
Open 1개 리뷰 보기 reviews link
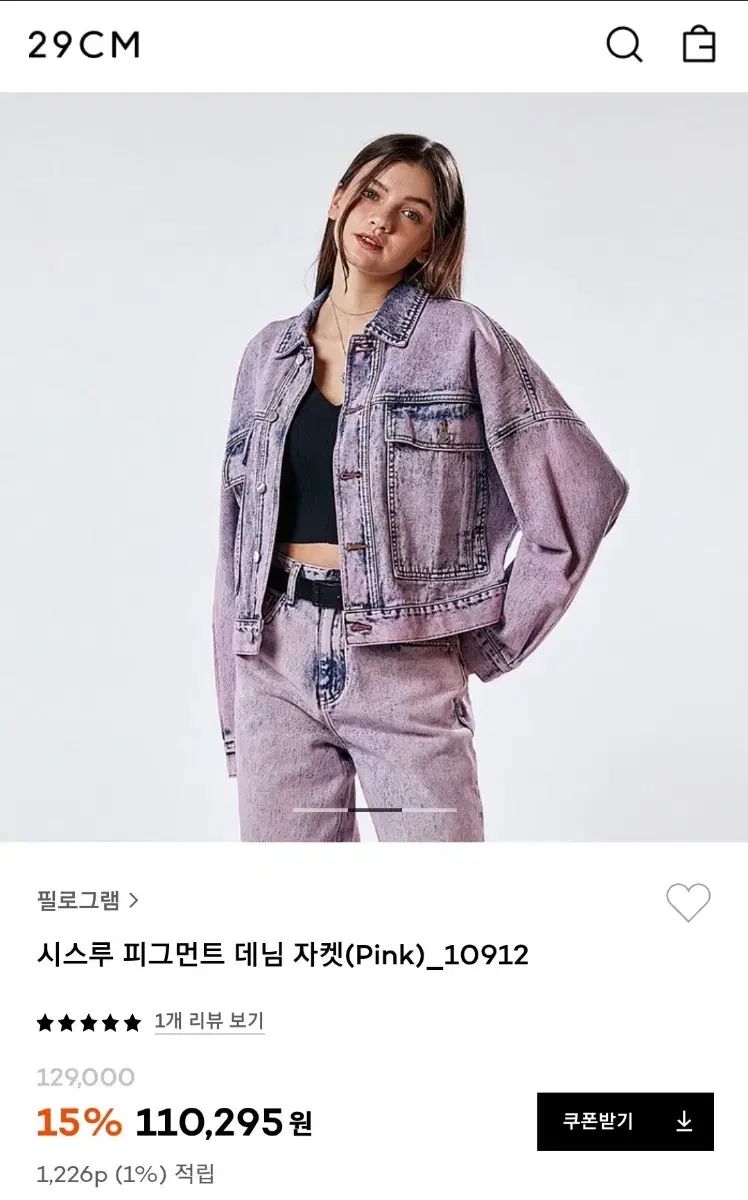(x=210, y=1022)
